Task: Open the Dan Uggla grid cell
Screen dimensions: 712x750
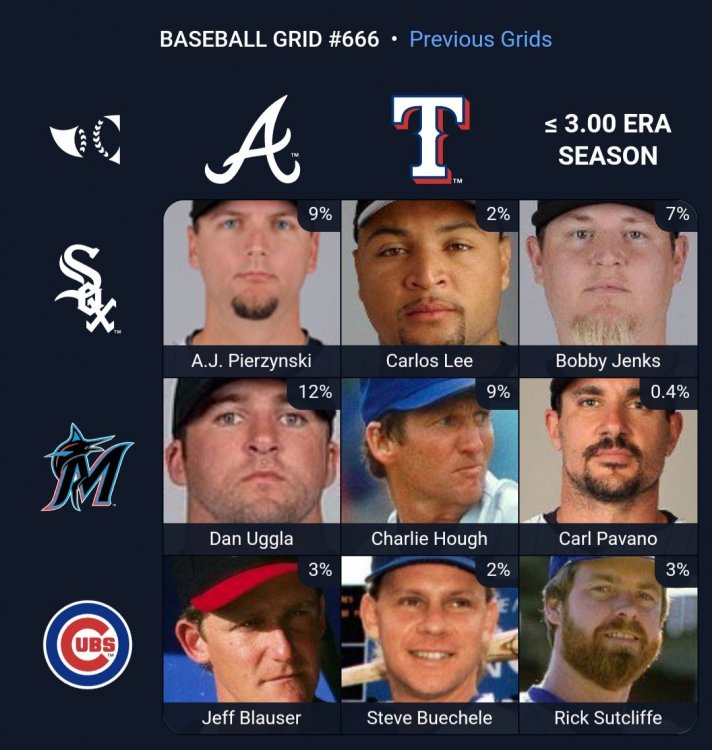Action: pyautogui.click(x=251, y=466)
